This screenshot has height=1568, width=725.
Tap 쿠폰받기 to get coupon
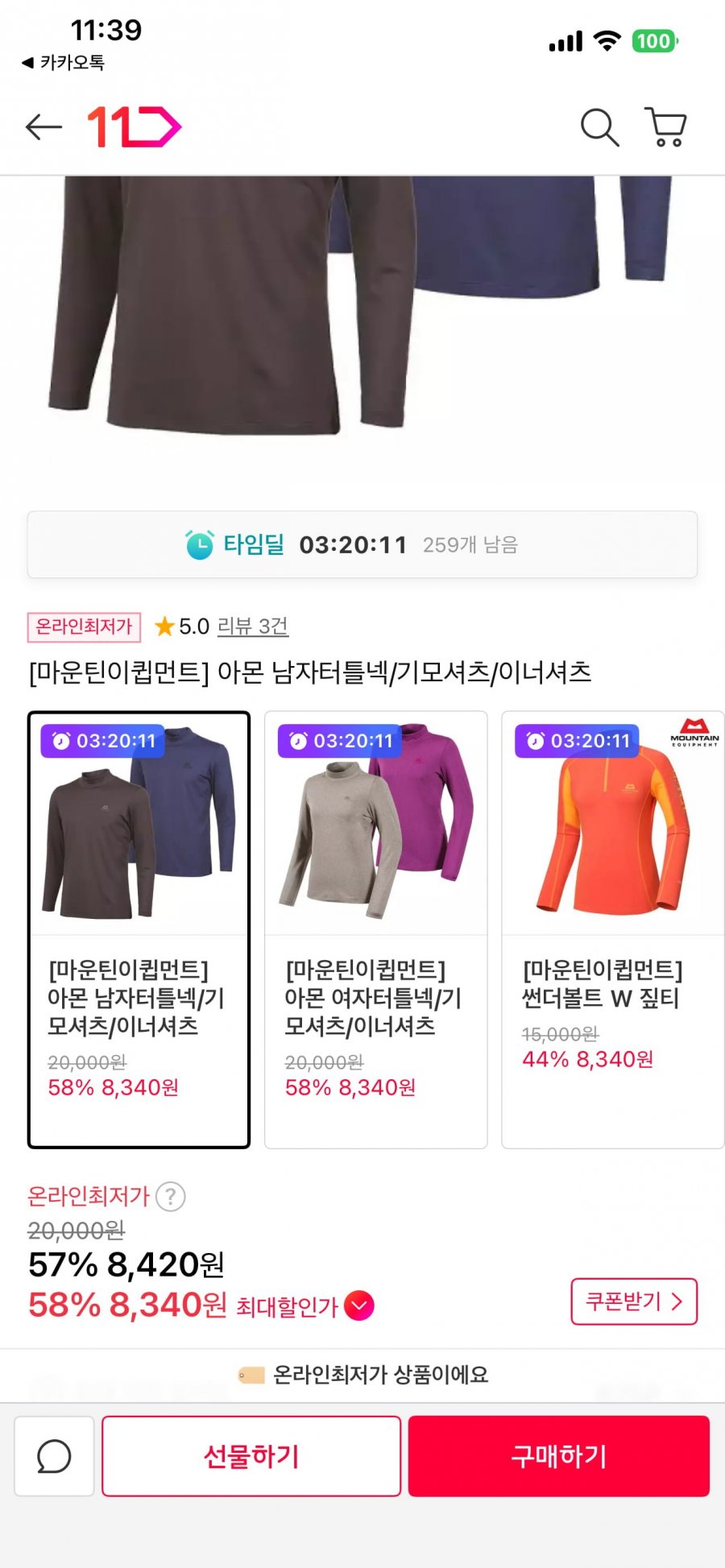[x=634, y=1301]
